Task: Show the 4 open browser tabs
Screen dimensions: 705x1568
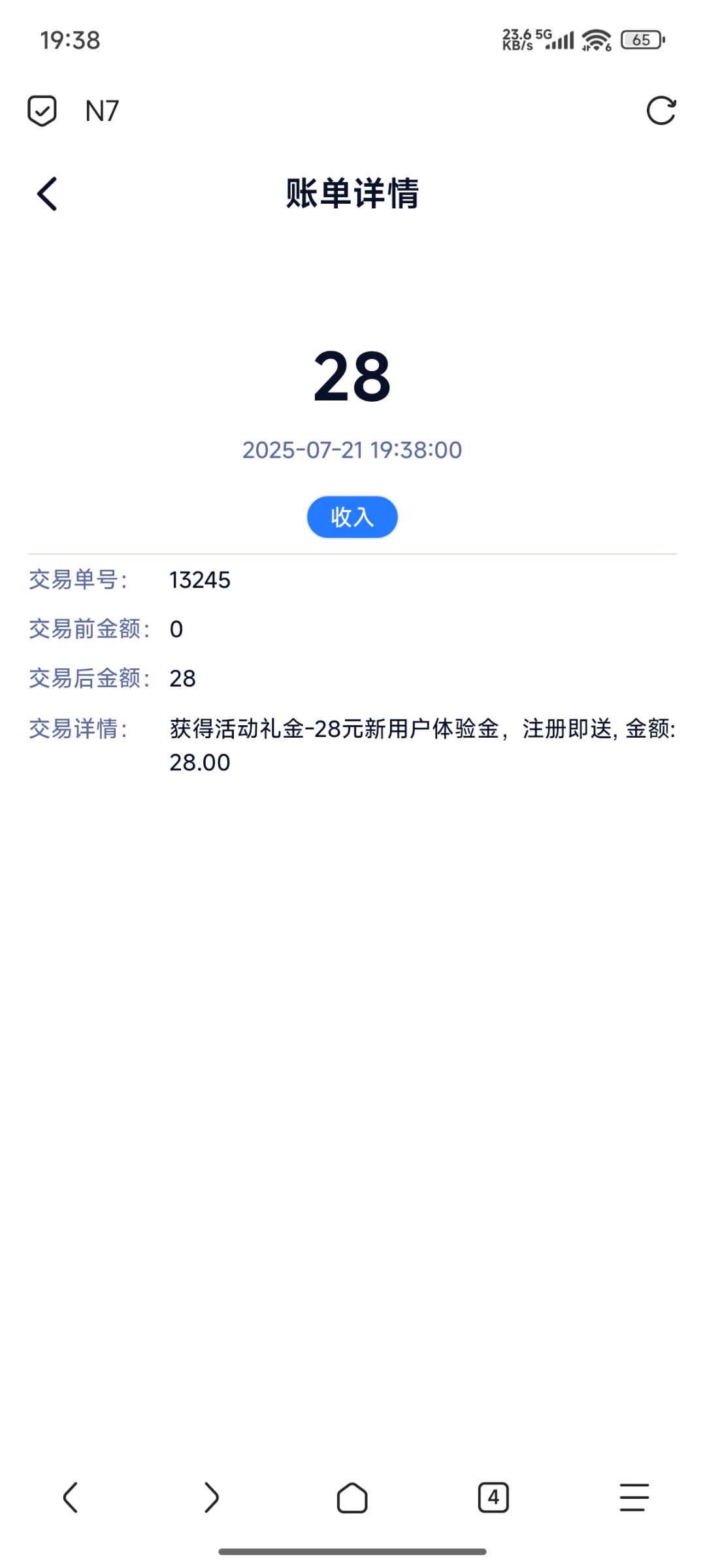Action: (x=493, y=1497)
